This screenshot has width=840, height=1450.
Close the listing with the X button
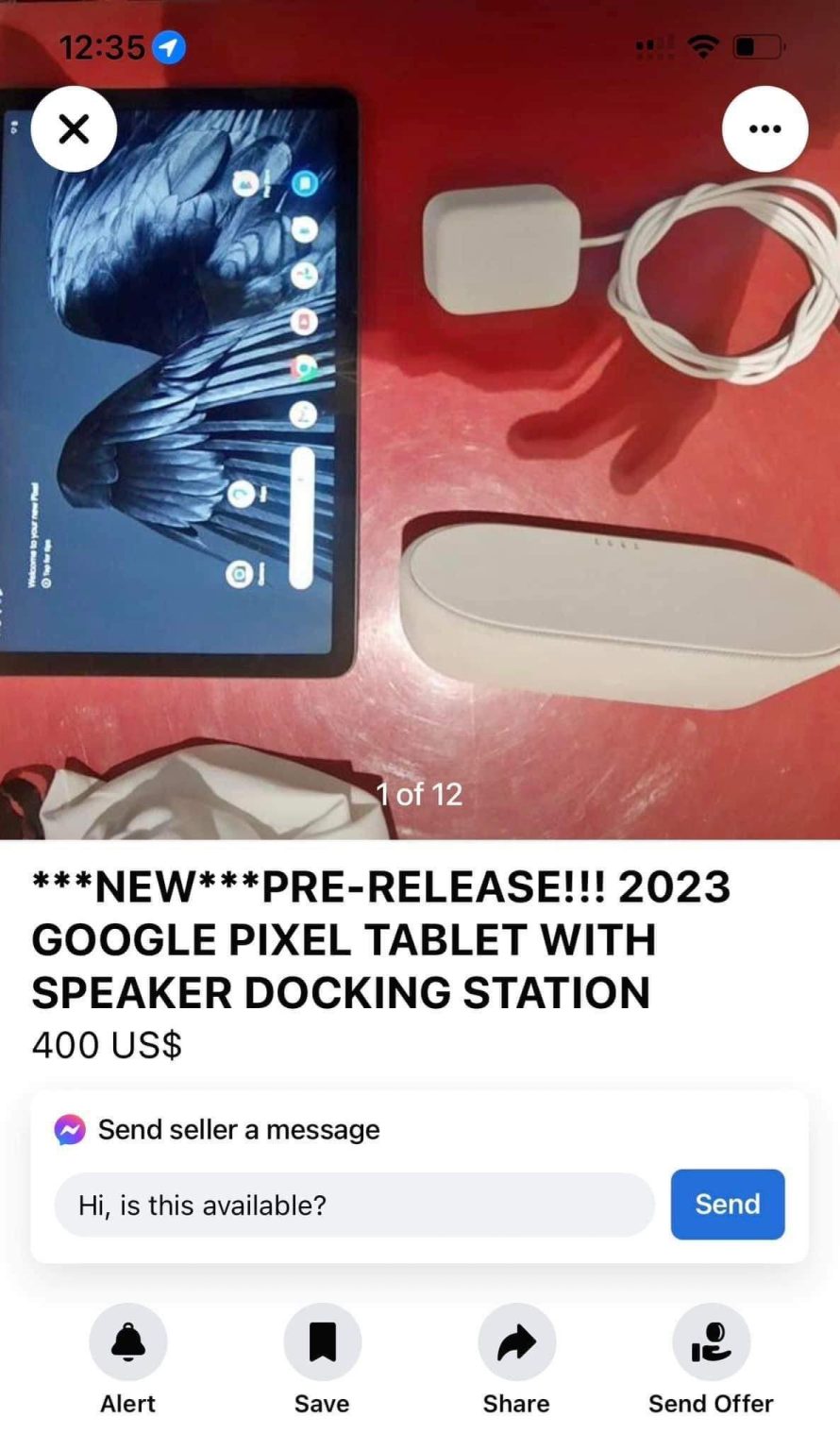tap(74, 129)
